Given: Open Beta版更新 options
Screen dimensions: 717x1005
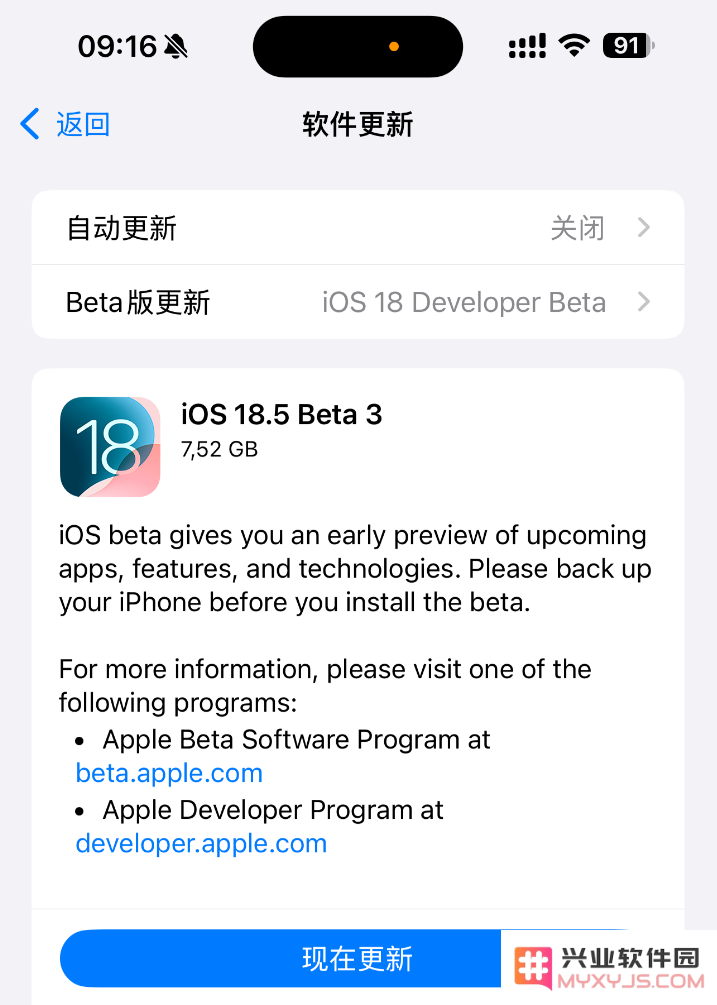Looking at the screenshot, I should (357, 302).
